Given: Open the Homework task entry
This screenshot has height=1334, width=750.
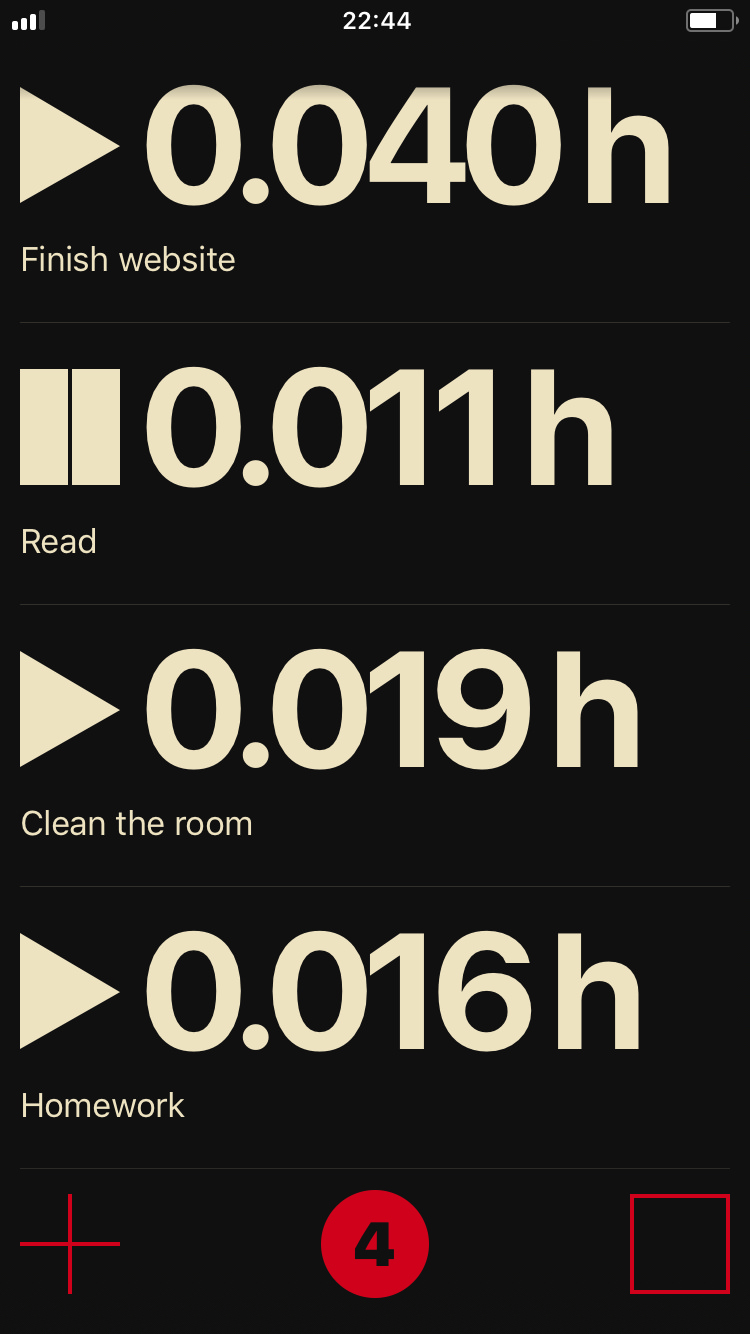Looking at the screenshot, I should tap(103, 1106).
